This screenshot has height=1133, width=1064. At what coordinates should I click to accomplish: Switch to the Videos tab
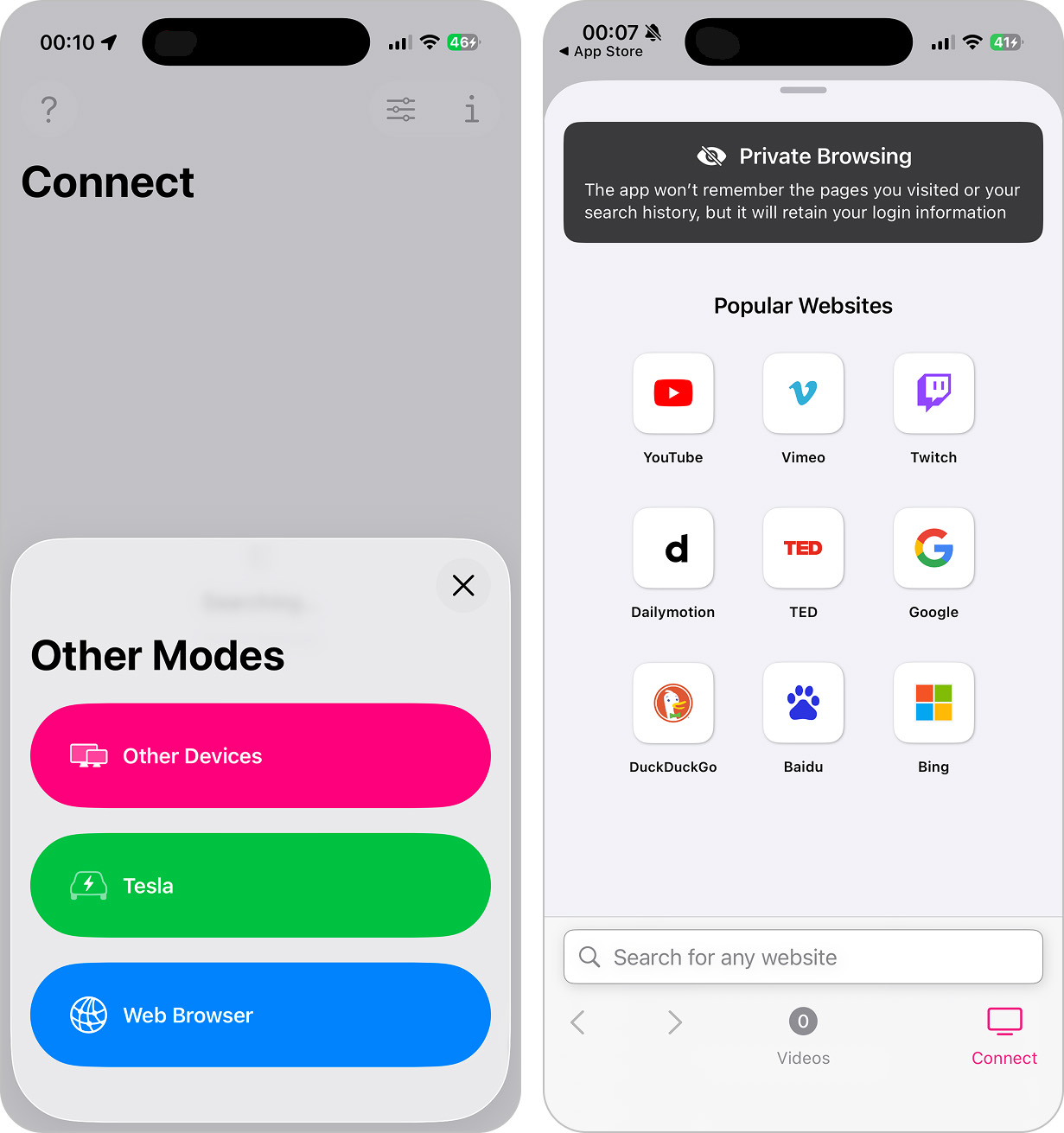(803, 1036)
